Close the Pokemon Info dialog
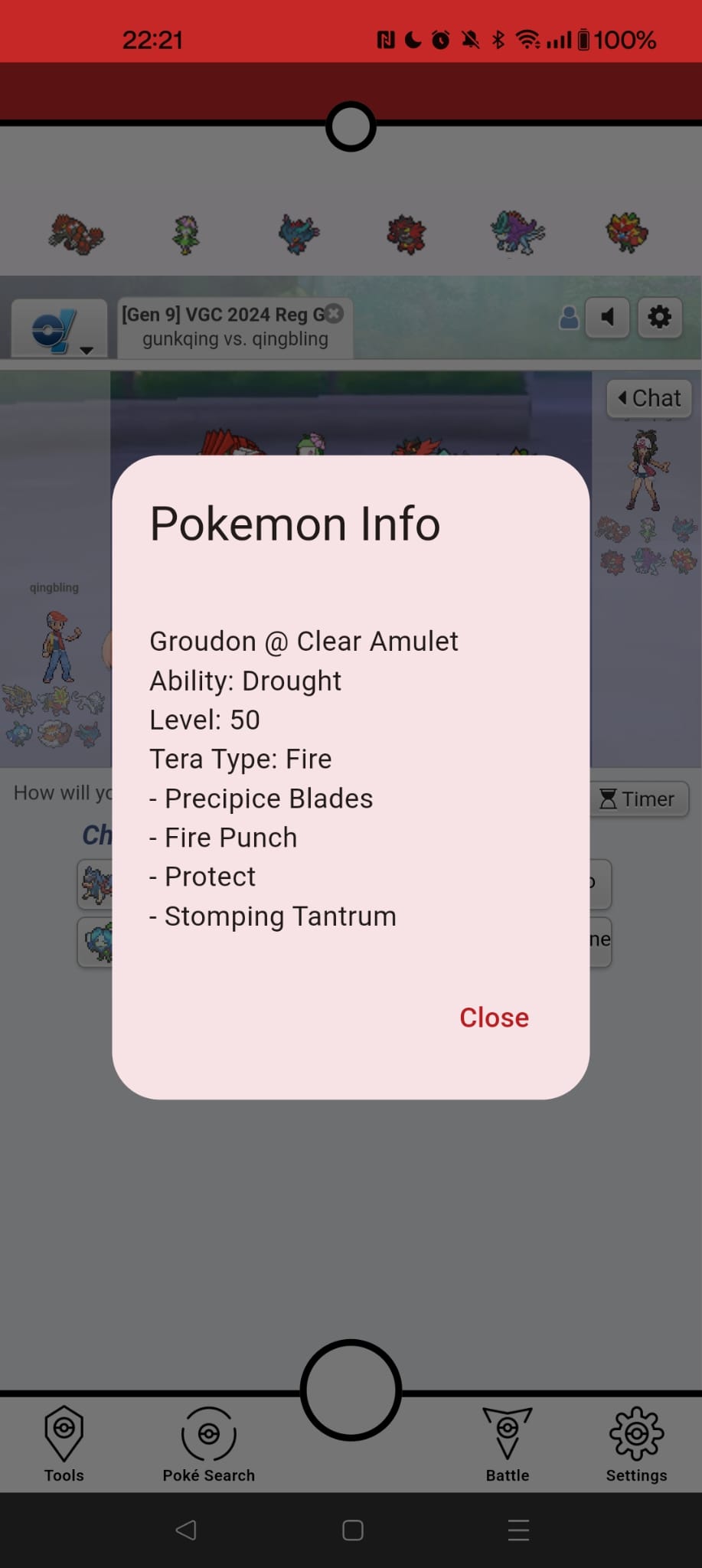702x1568 pixels. [x=494, y=1018]
